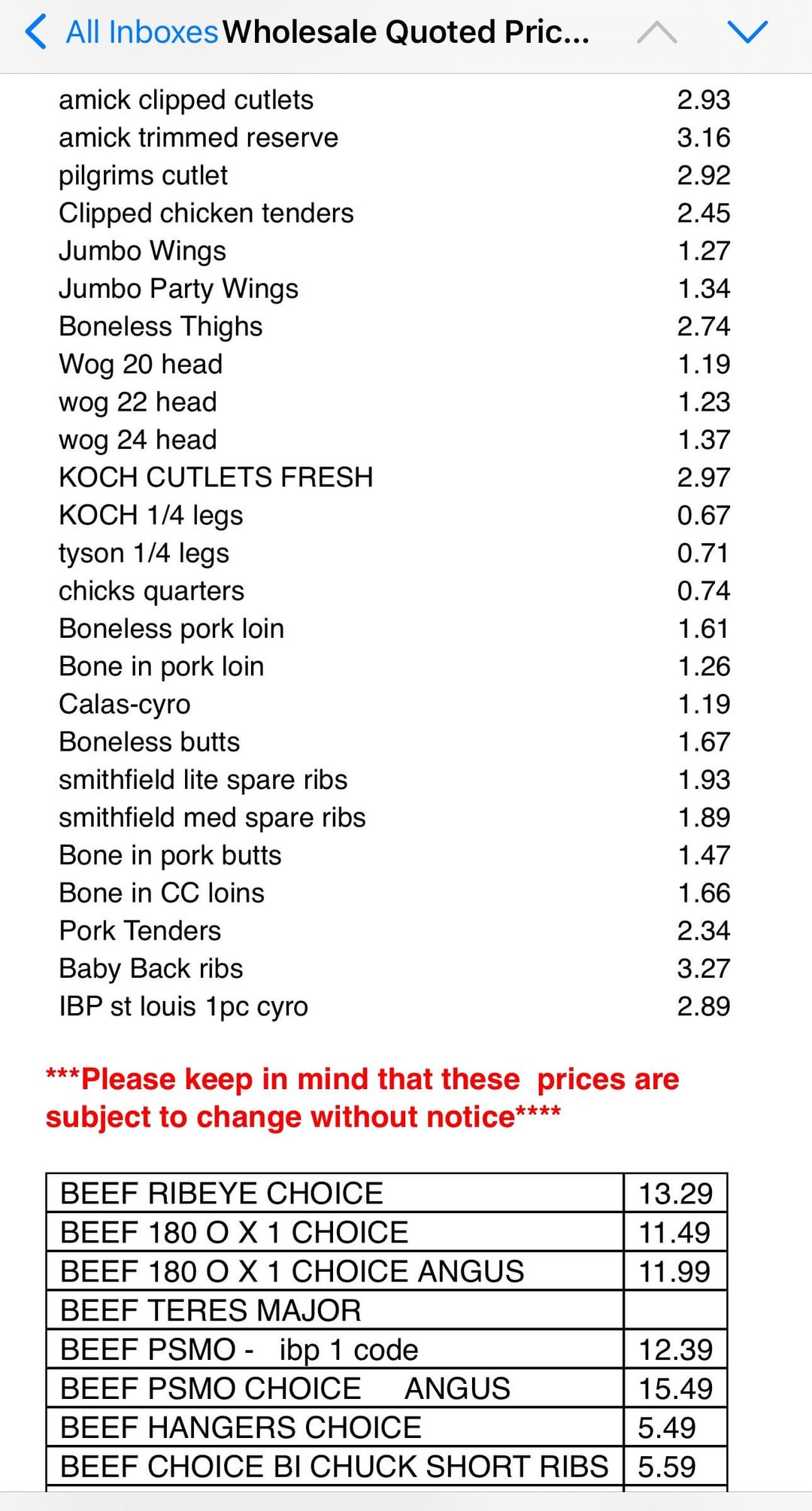Tap the previous message up arrow
Viewport: 812px width, 1511px height.
tap(656, 32)
